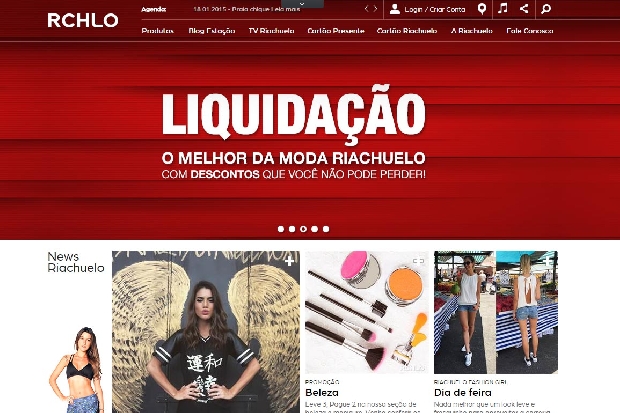Show previous agenda item arrow
The width and height of the screenshot is (620, 413).
pos(366,9)
